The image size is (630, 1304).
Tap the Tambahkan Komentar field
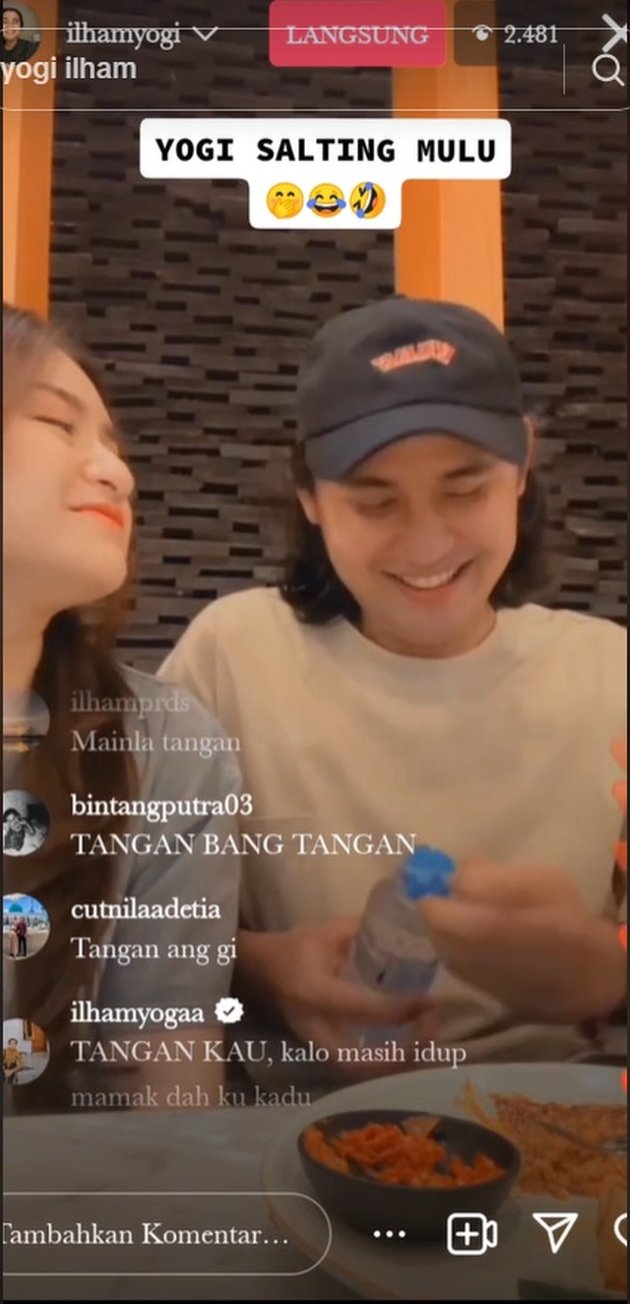[160, 1233]
